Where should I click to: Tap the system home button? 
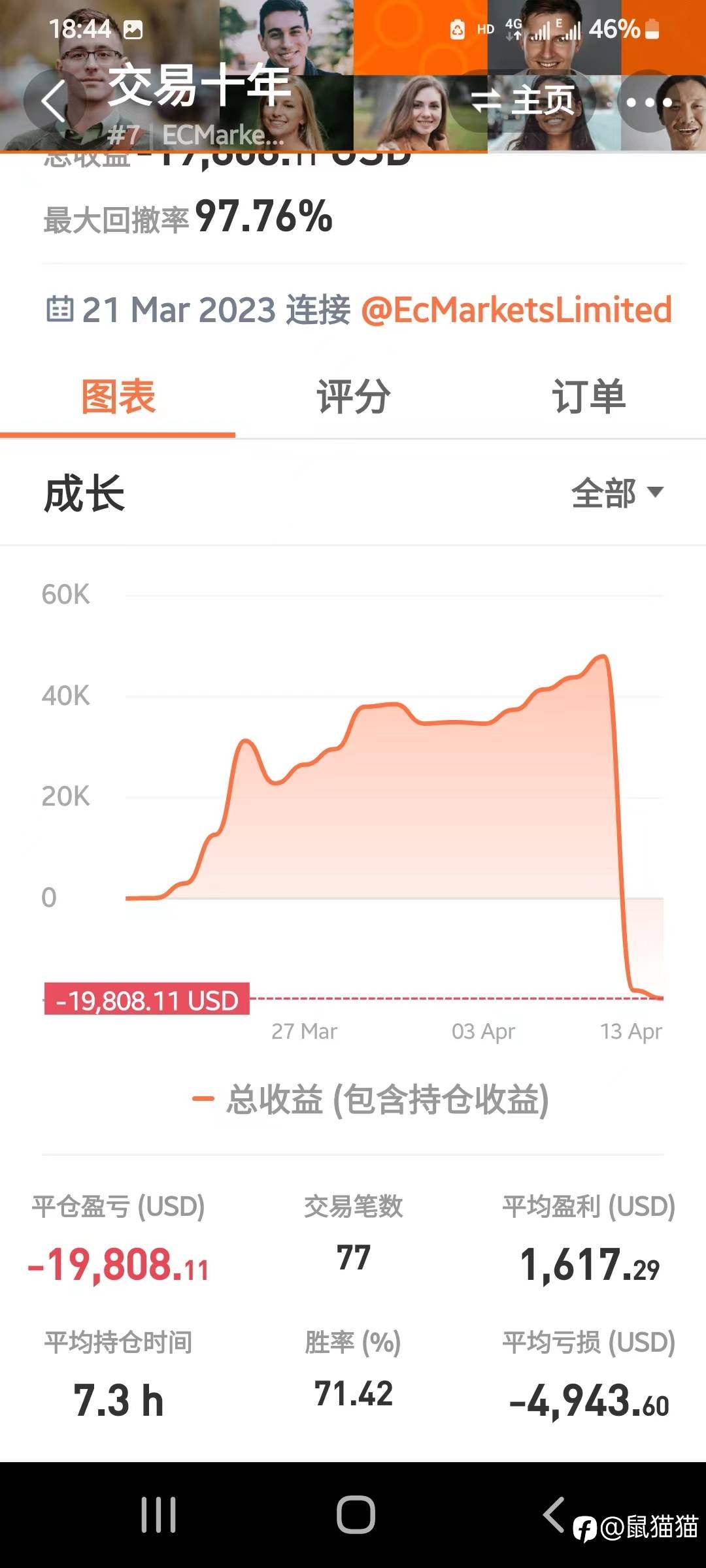coord(356,1514)
